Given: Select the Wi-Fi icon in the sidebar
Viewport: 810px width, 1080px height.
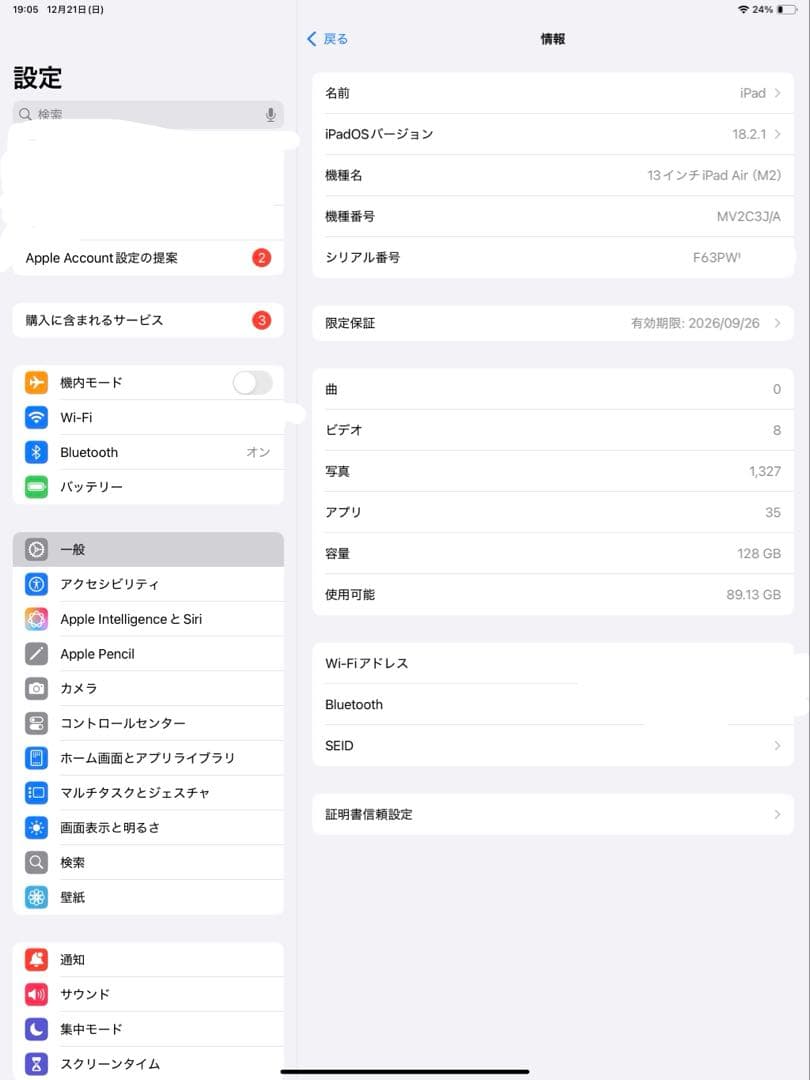Looking at the screenshot, I should [38, 417].
